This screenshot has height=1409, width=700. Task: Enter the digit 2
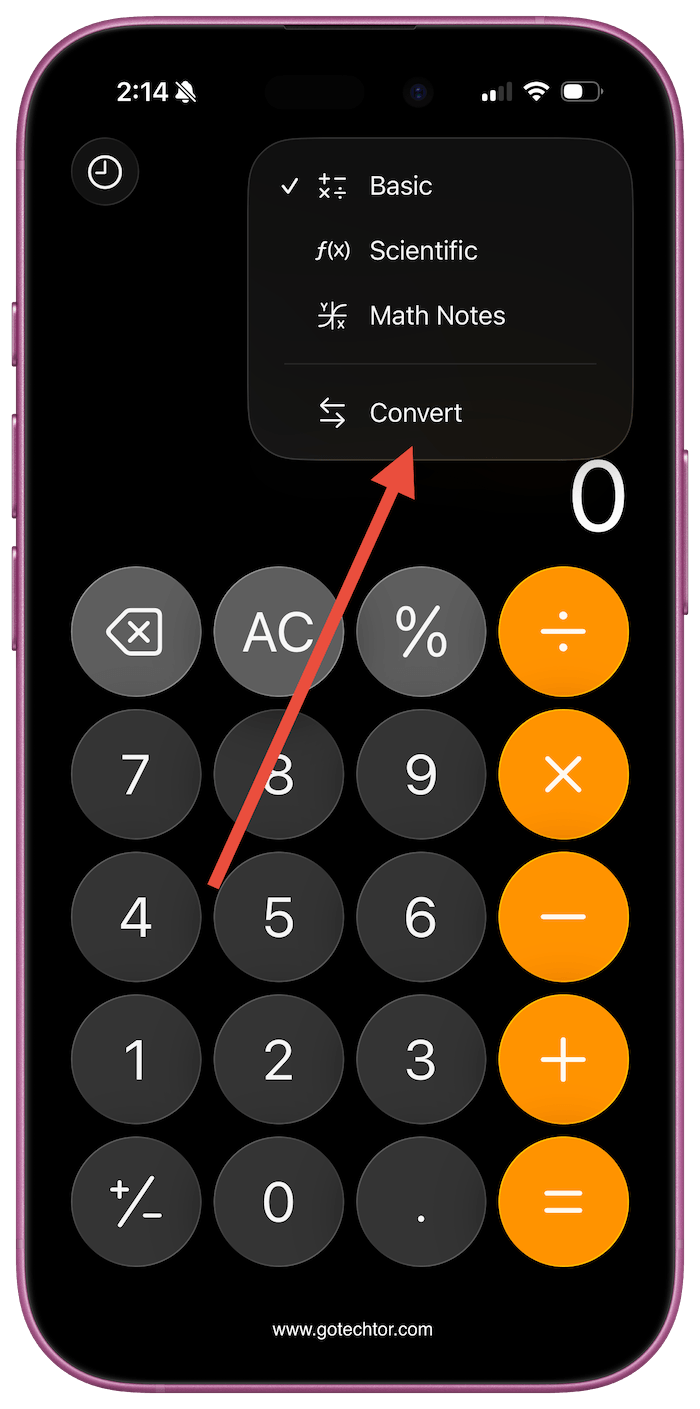tap(278, 1060)
